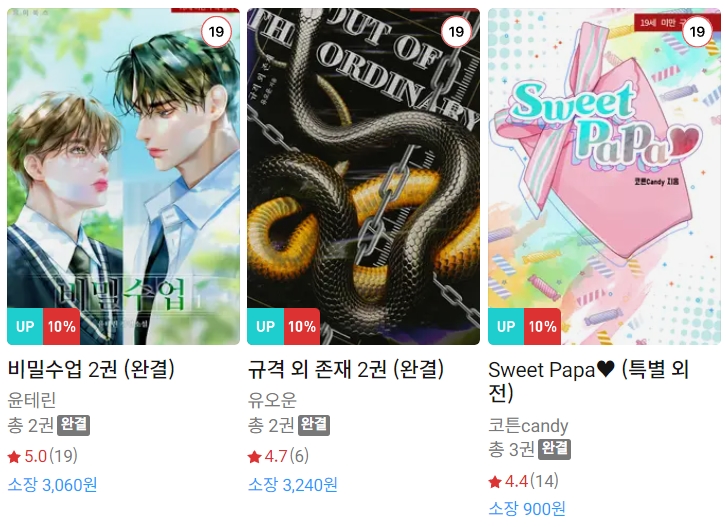View author 윤테린's page

pyautogui.click(x=32, y=399)
